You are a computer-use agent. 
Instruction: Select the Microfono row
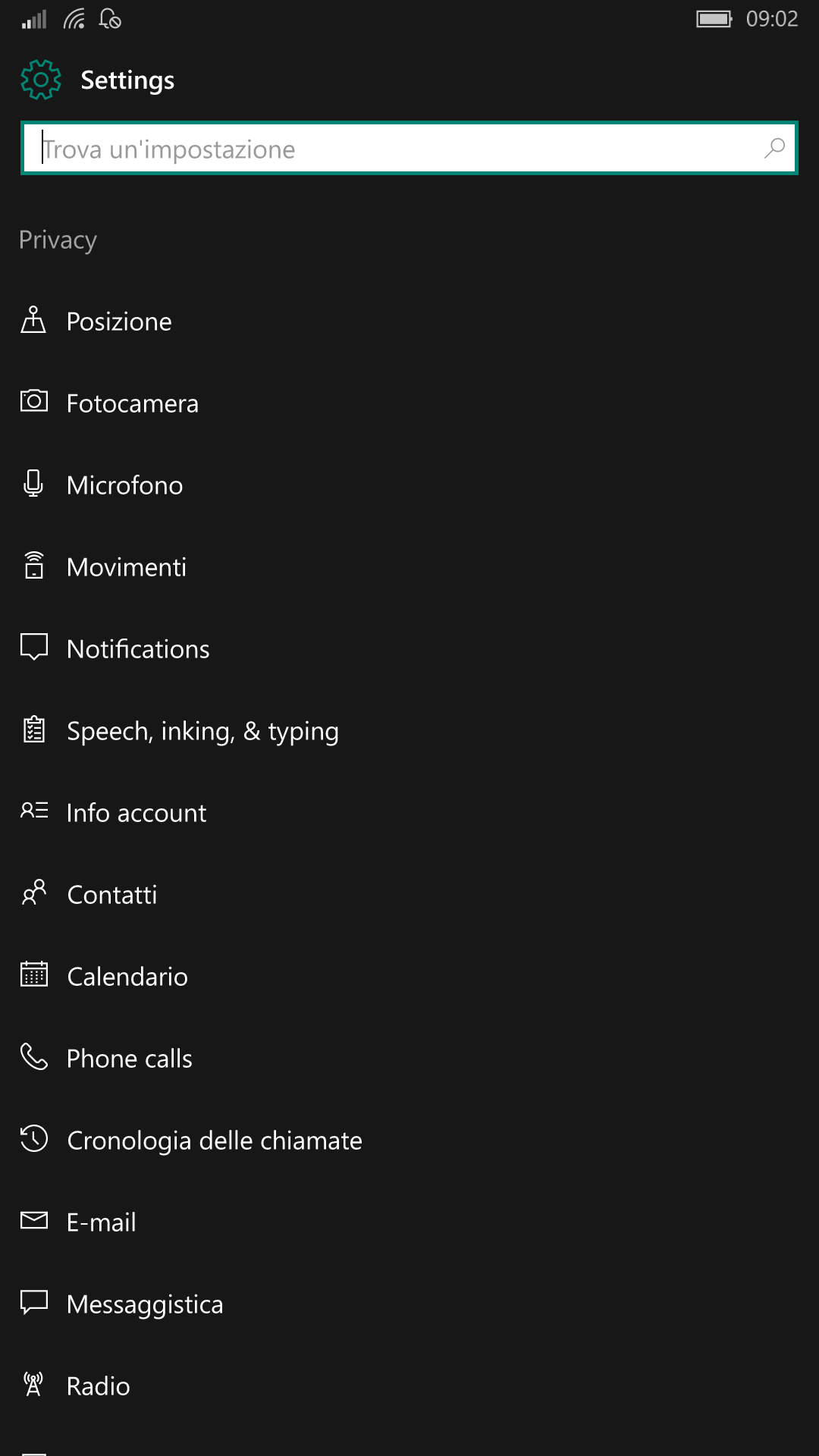point(409,485)
